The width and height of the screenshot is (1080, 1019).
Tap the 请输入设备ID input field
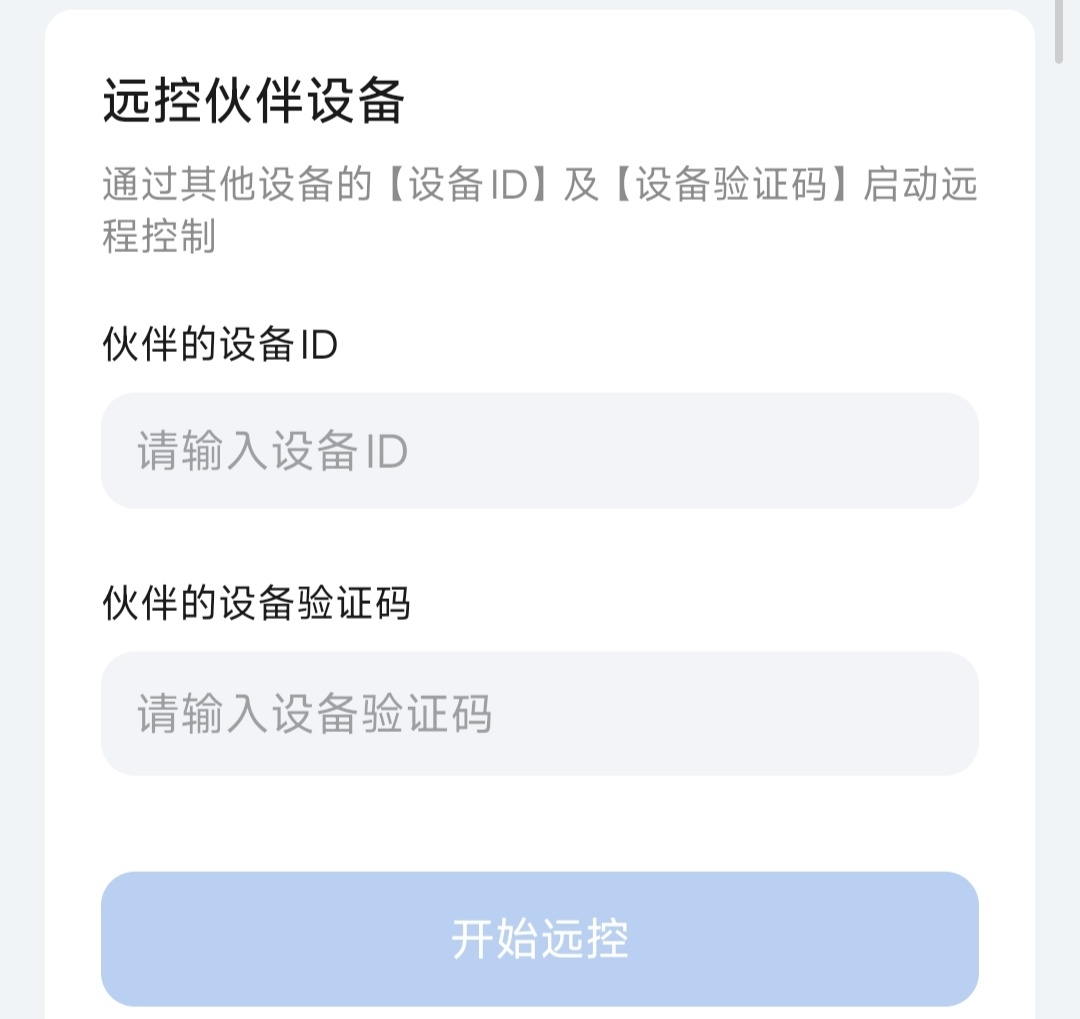point(540,451)
